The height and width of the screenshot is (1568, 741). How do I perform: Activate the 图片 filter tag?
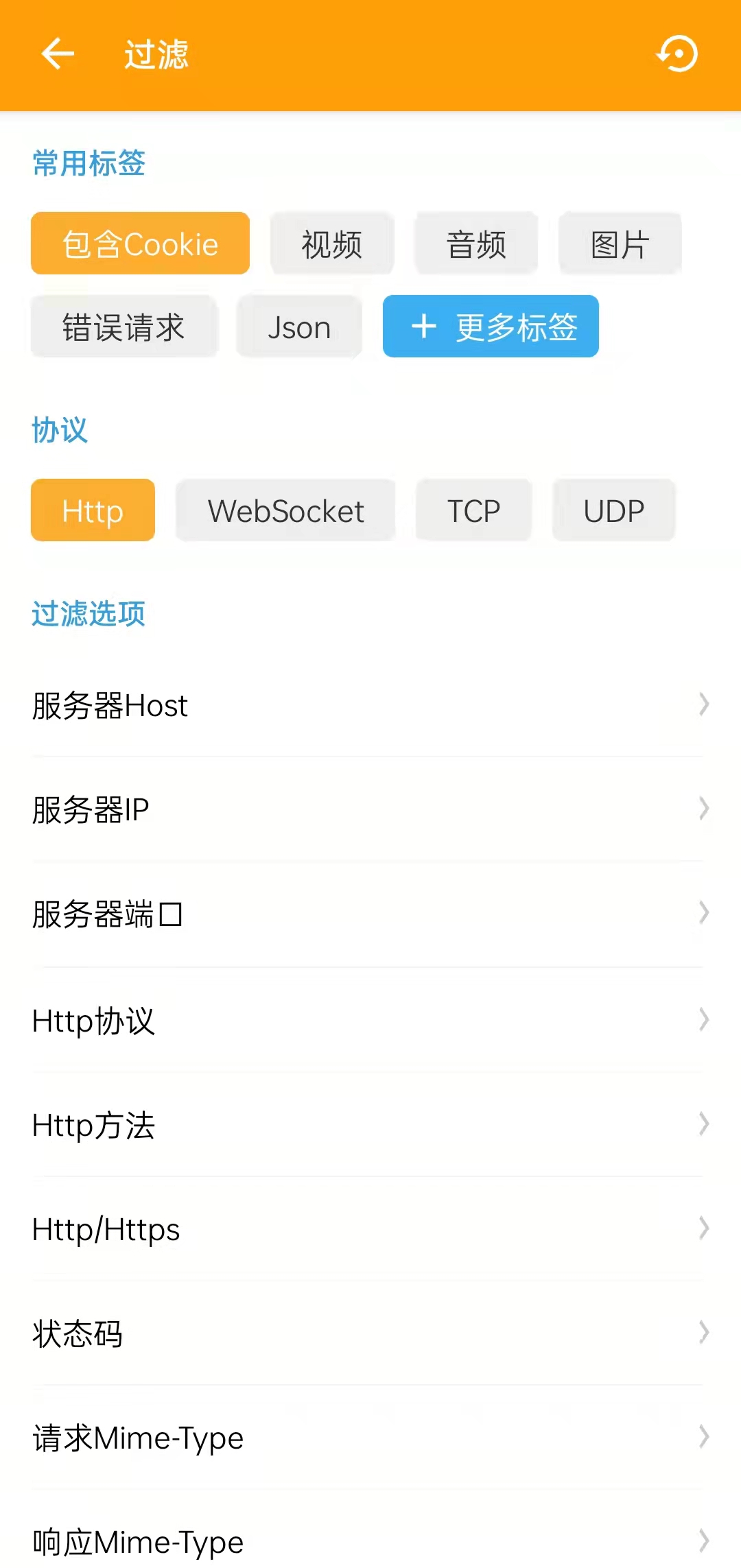pos(620,243)
